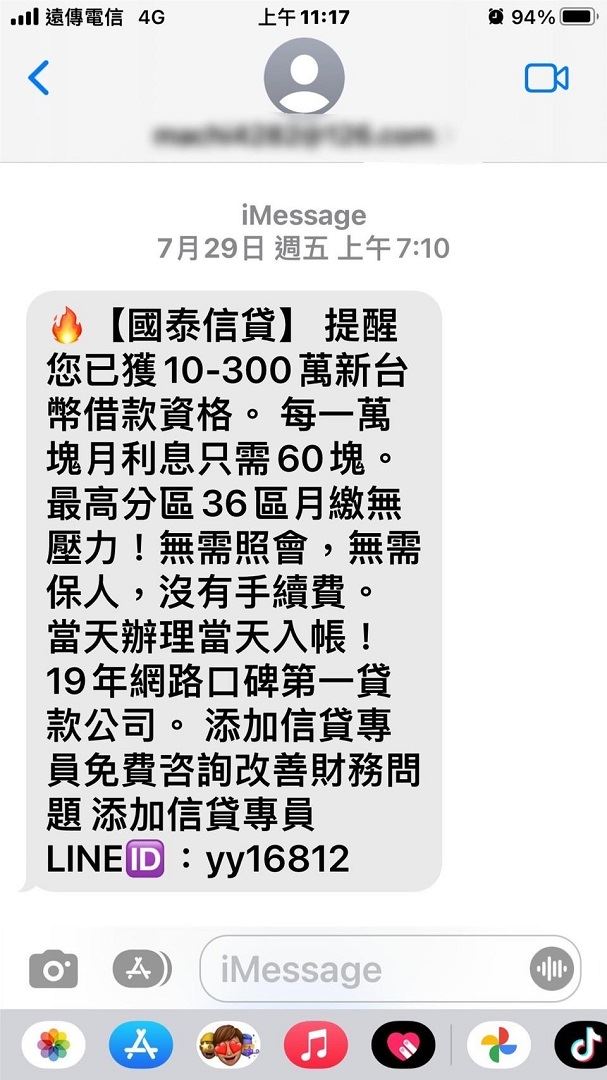607x1080 pixels.
Task: Open Digital Touch
Action: (403, 1046)
